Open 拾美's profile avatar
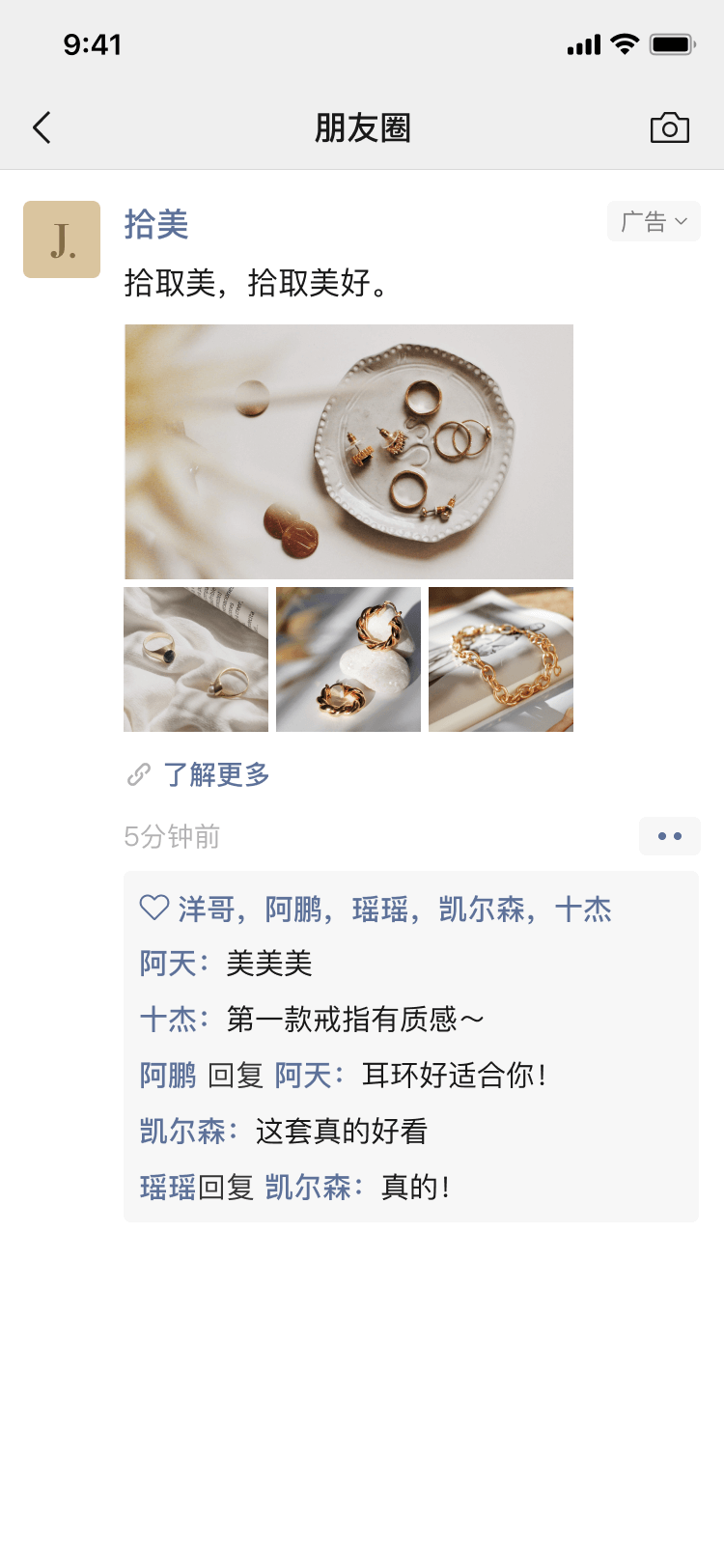 pos(62,239)
